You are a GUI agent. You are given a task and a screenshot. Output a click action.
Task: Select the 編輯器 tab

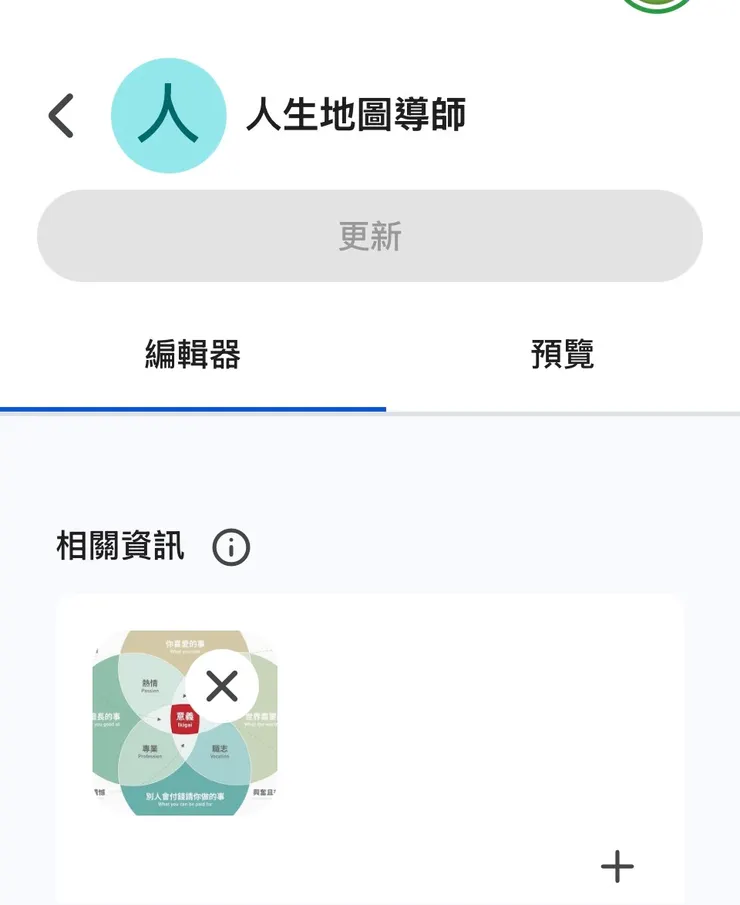(195, 355)
